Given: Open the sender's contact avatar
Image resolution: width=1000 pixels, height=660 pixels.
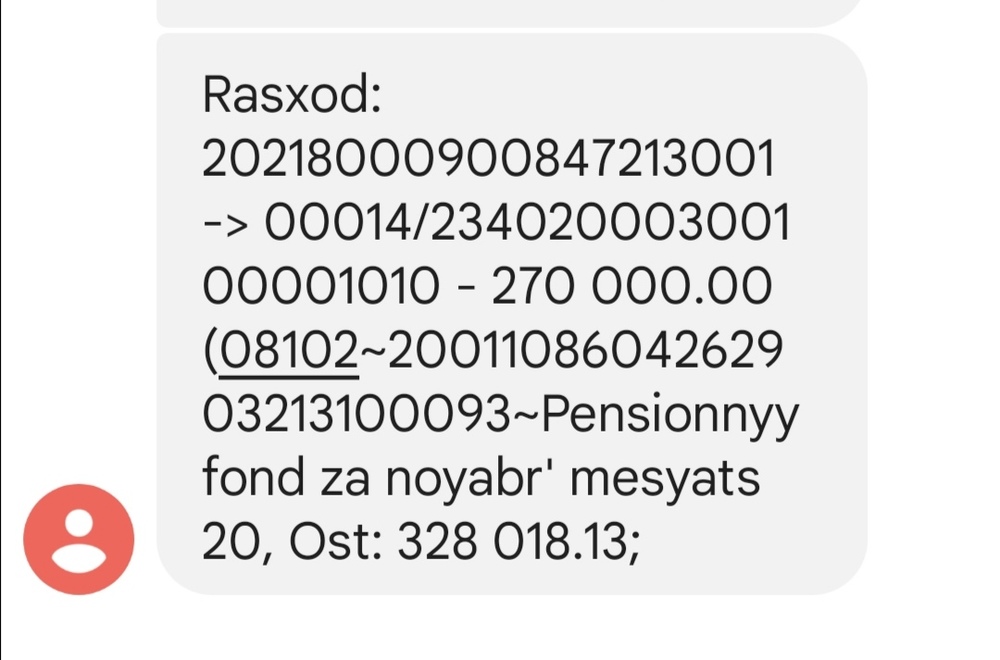Looking at the screenshot, I should pyautogui.click(x=78, y=539).
